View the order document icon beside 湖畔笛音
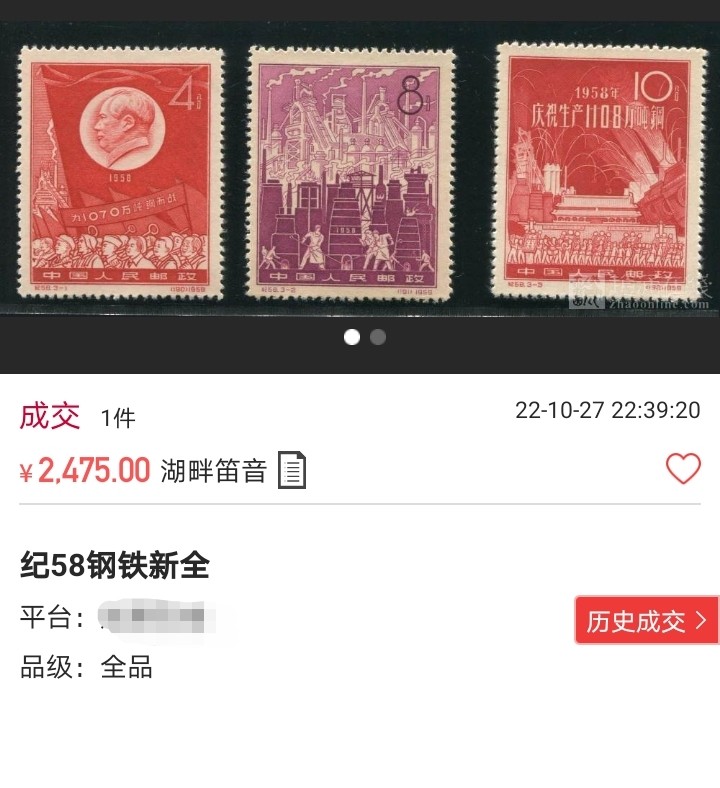This screenshot has height=788, width=720. click(x=291, y=470)
